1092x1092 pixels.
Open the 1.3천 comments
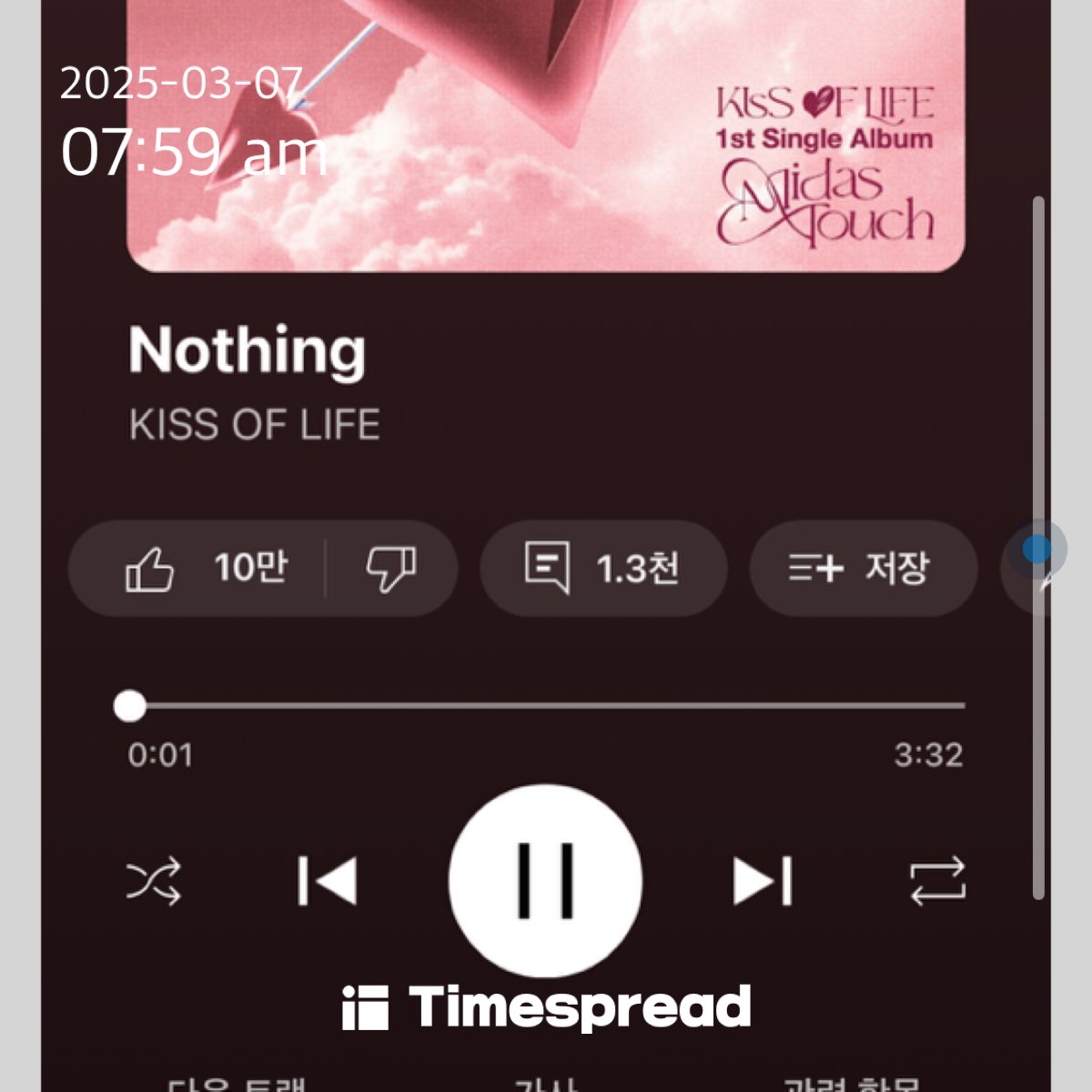pyautogui.click(x=602, y=570)
